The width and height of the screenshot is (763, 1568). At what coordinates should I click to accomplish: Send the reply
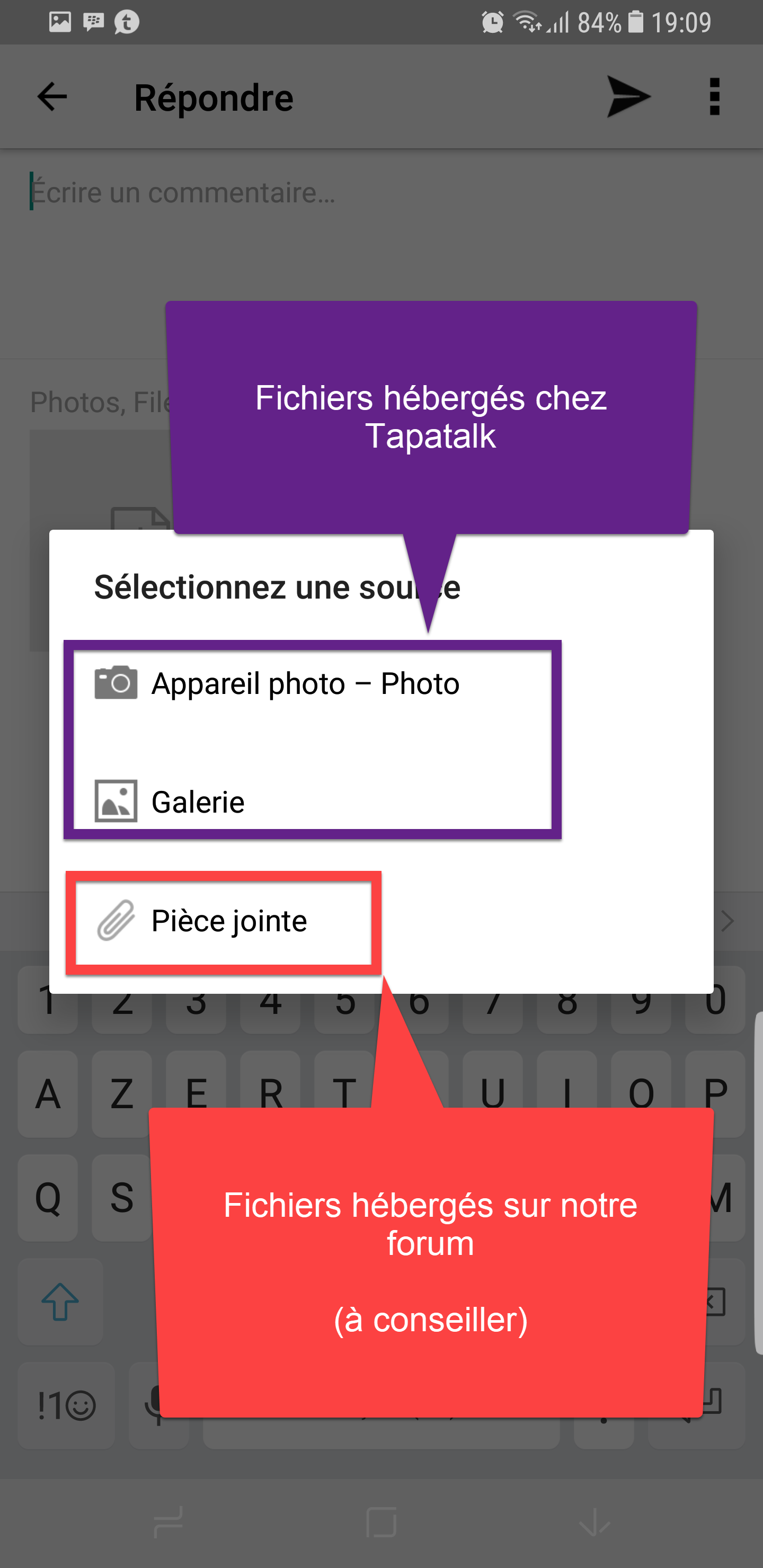click(x=628, y=97)
